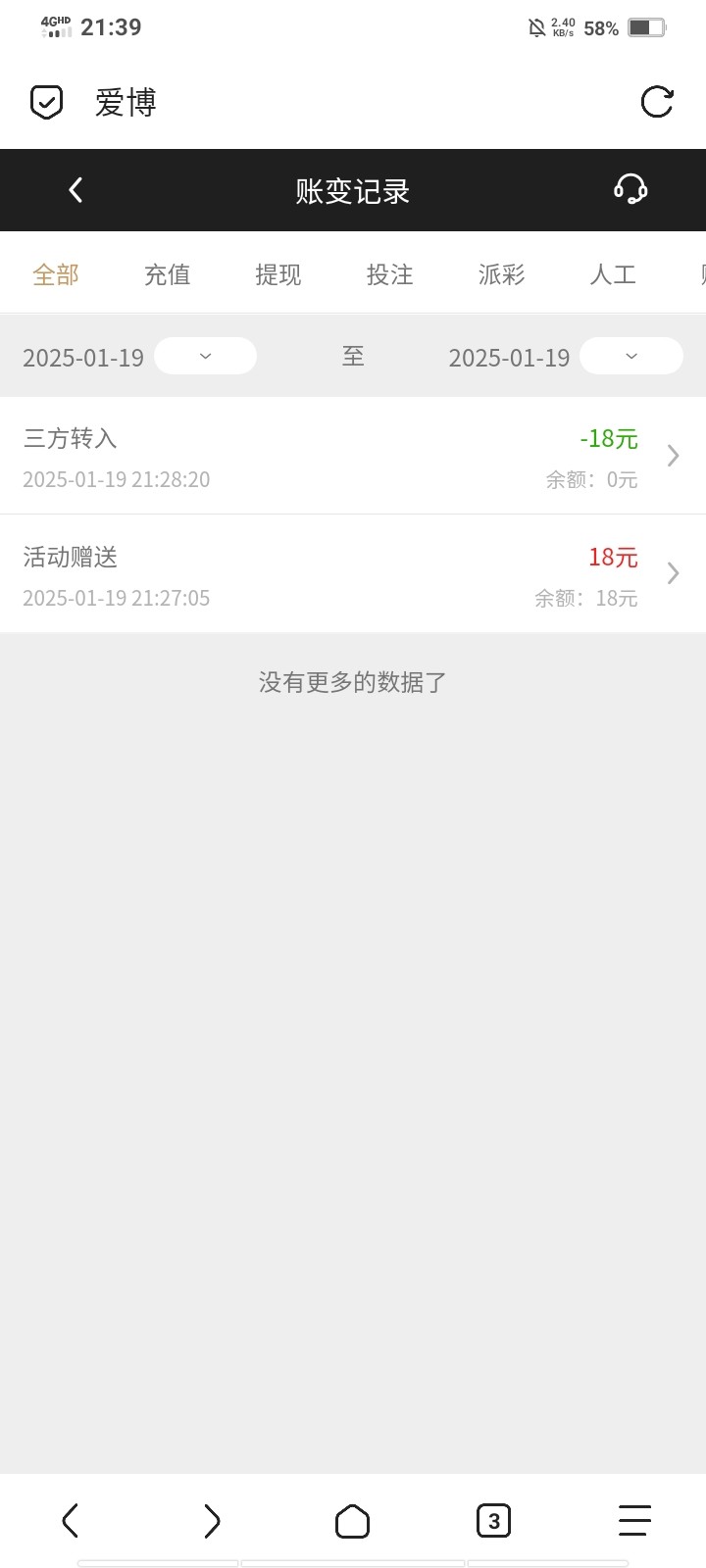Switch to the 充值 tab
This screenshot has width=706, height=1568.
coord(168,275)
